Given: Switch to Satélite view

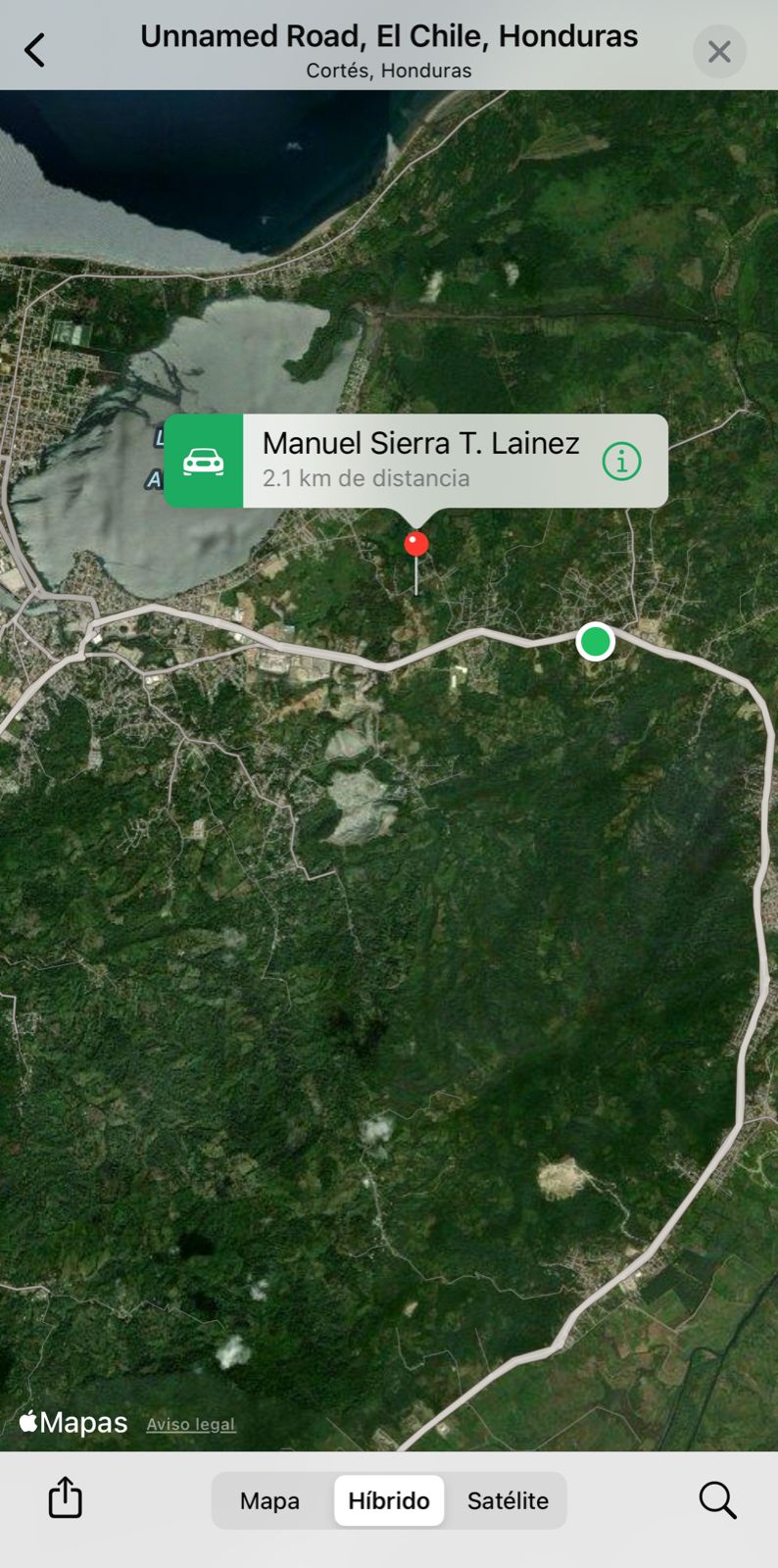Looking at the screenshot, I should pyautogui.click(x=508, y=1500).
